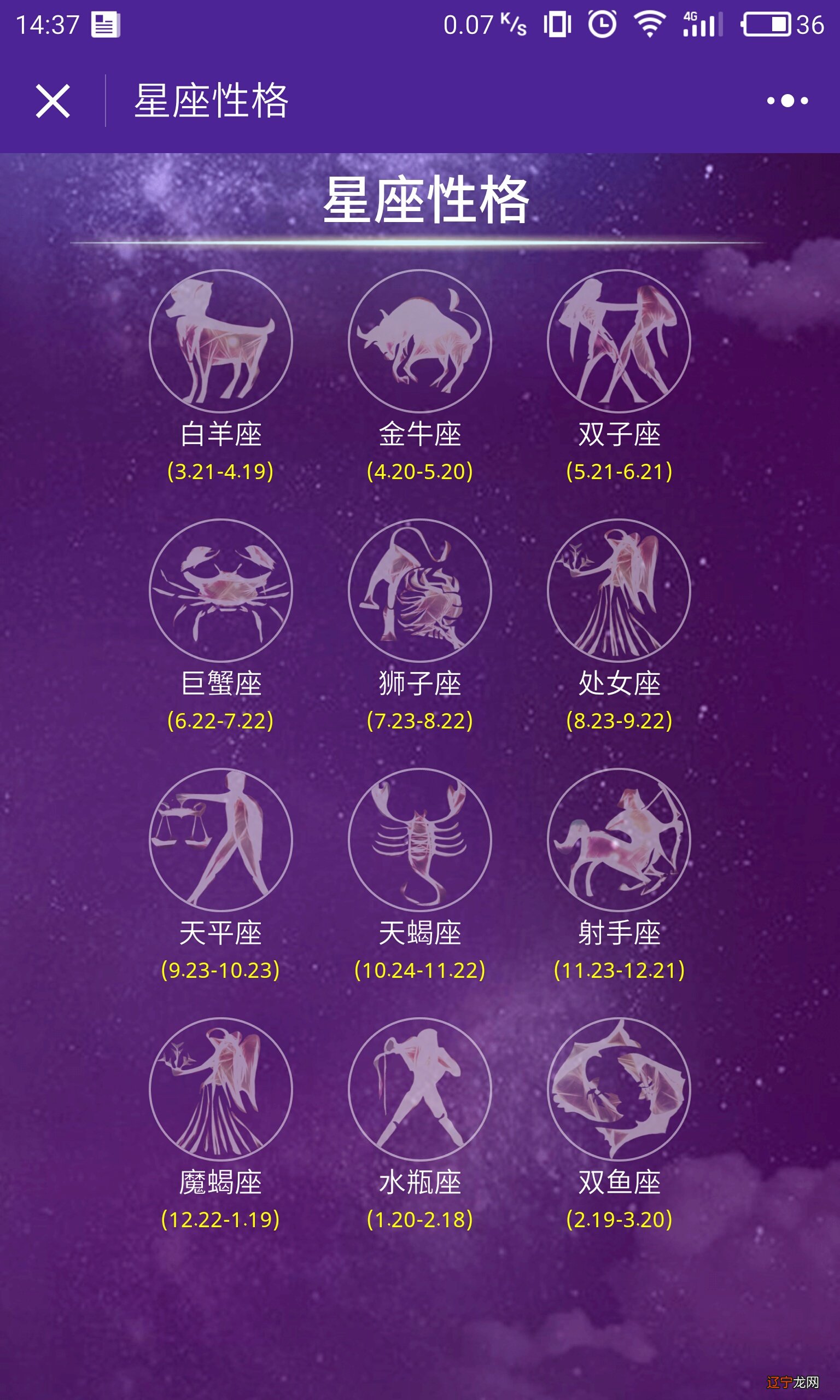
Task: Open 天平座 personality page
Action: (x=221, y=839)
